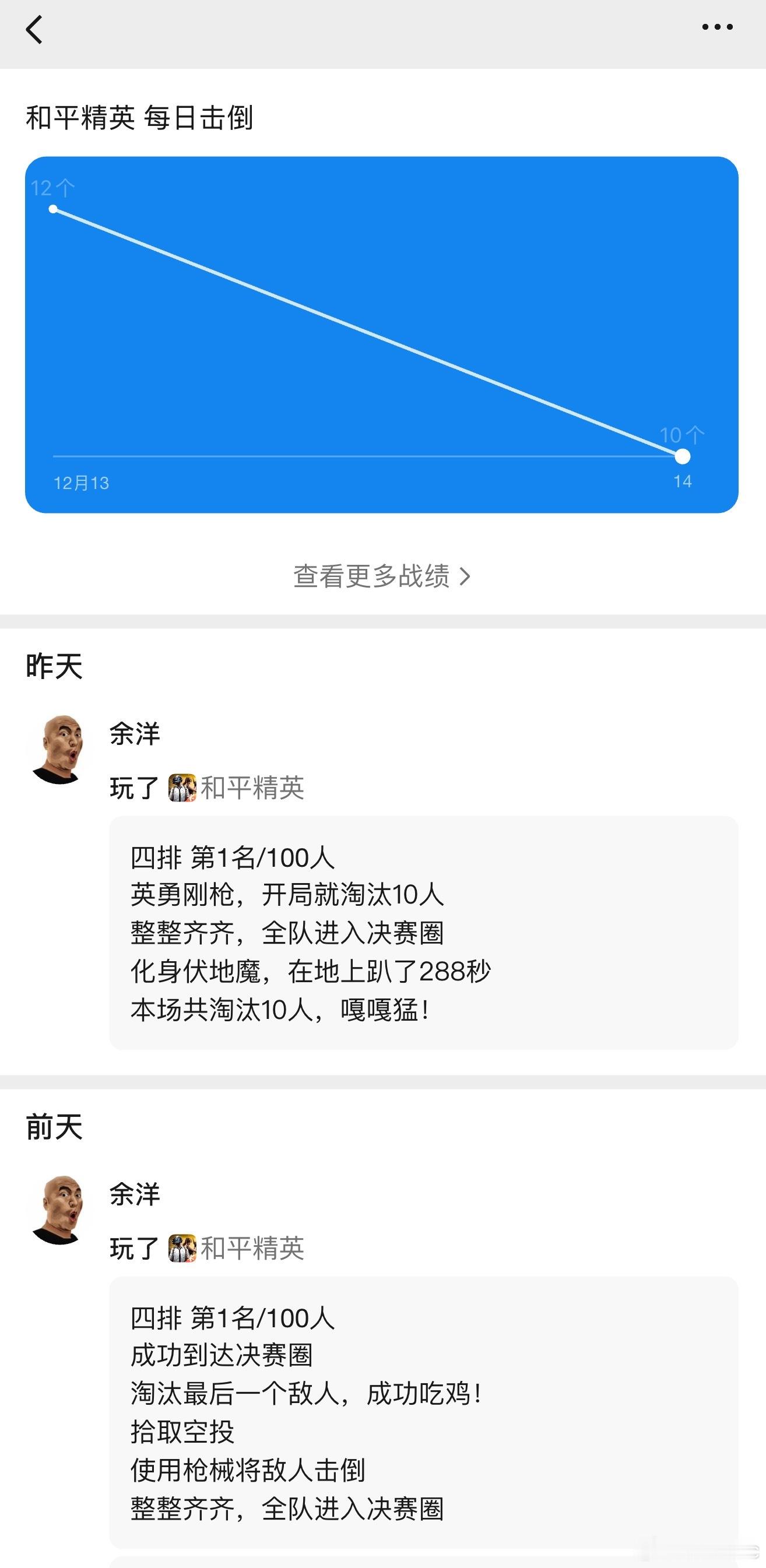Tap the 和平精英 game icon next to 玩了 under 昨天
766x1568 pixels.
pyautogui.click(x=182, y=787)
